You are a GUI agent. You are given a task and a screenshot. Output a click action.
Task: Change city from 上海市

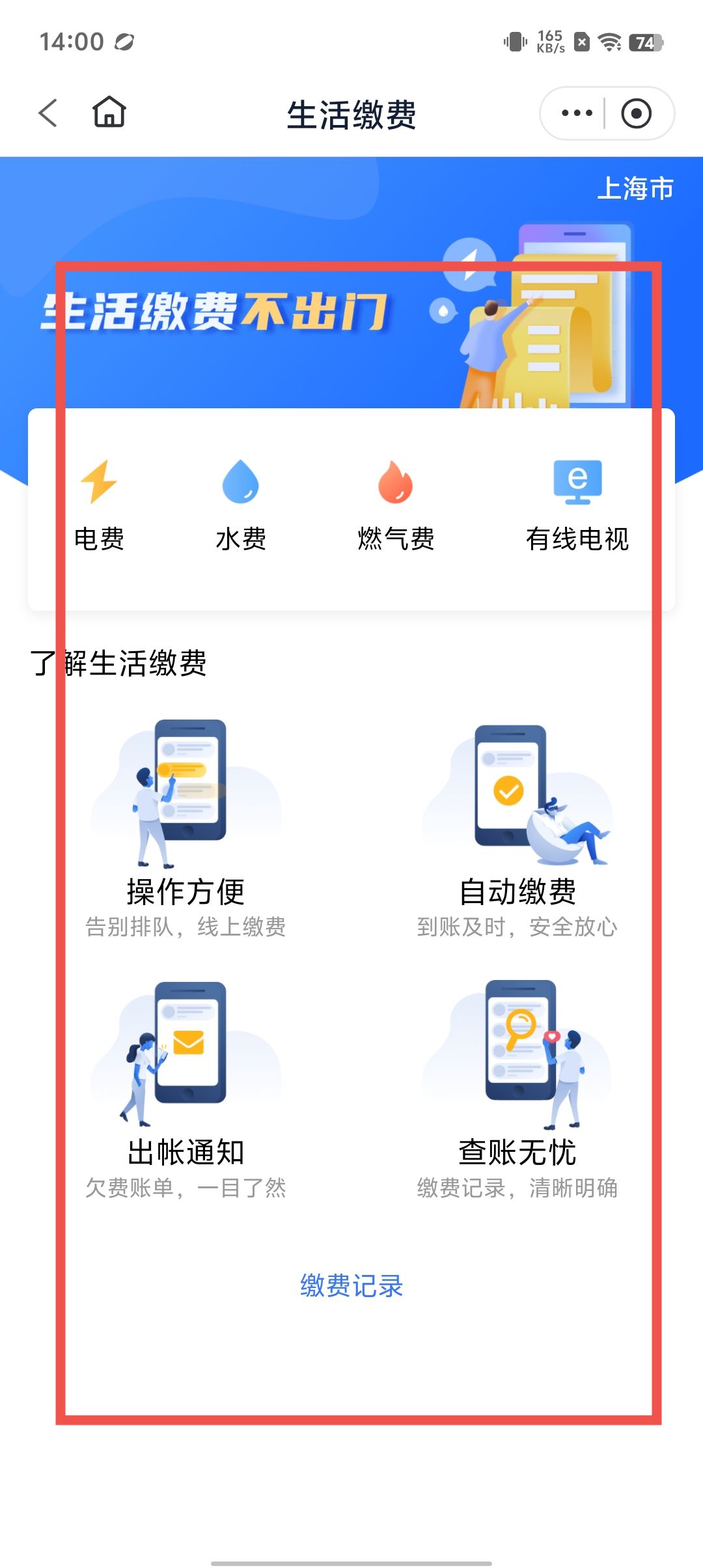[x=635, y=189]
